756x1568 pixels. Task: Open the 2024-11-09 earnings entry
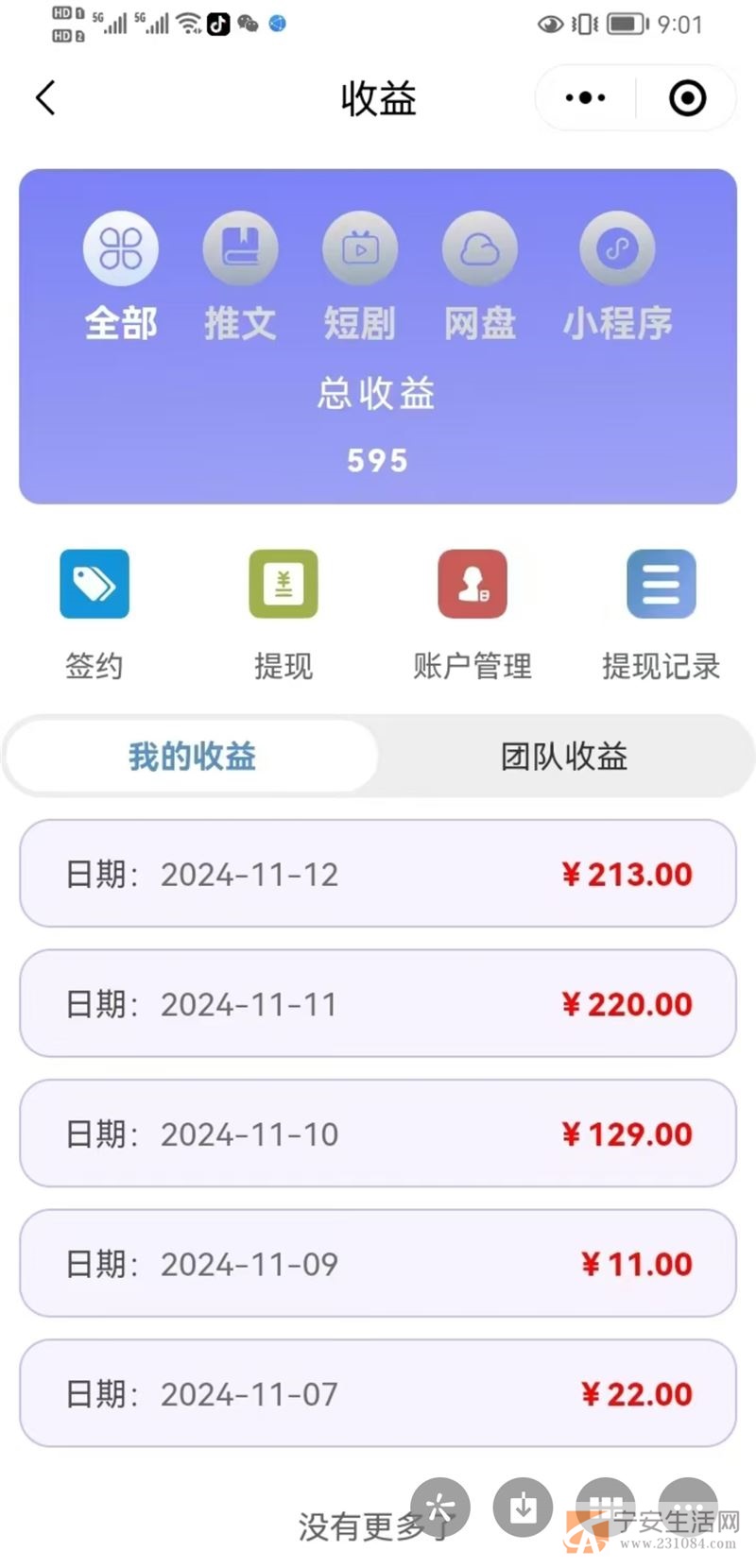pyautogui.click(x=378, y=1263)
